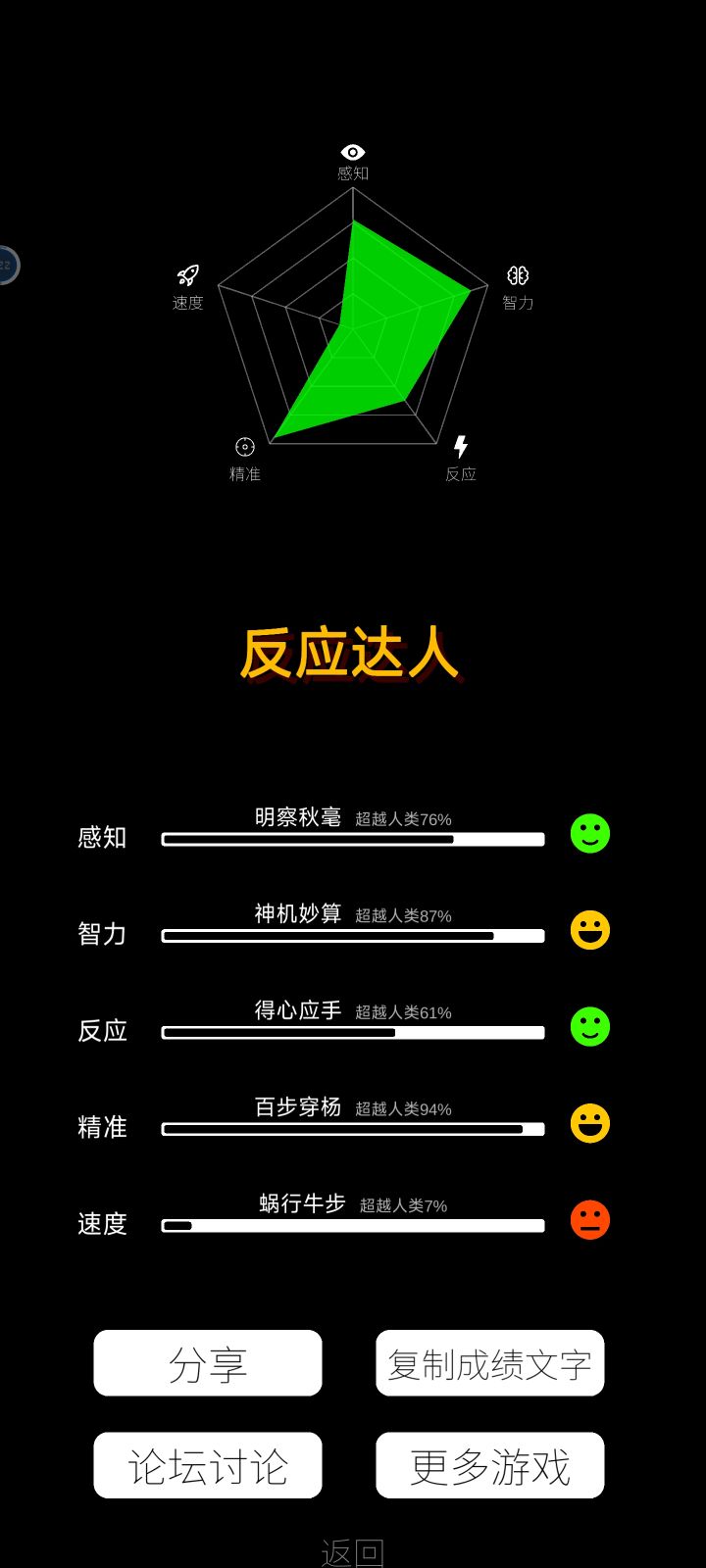Tap the red frowning face beside 速度
Viewport: 706px width, 1568px height.
589,1219
